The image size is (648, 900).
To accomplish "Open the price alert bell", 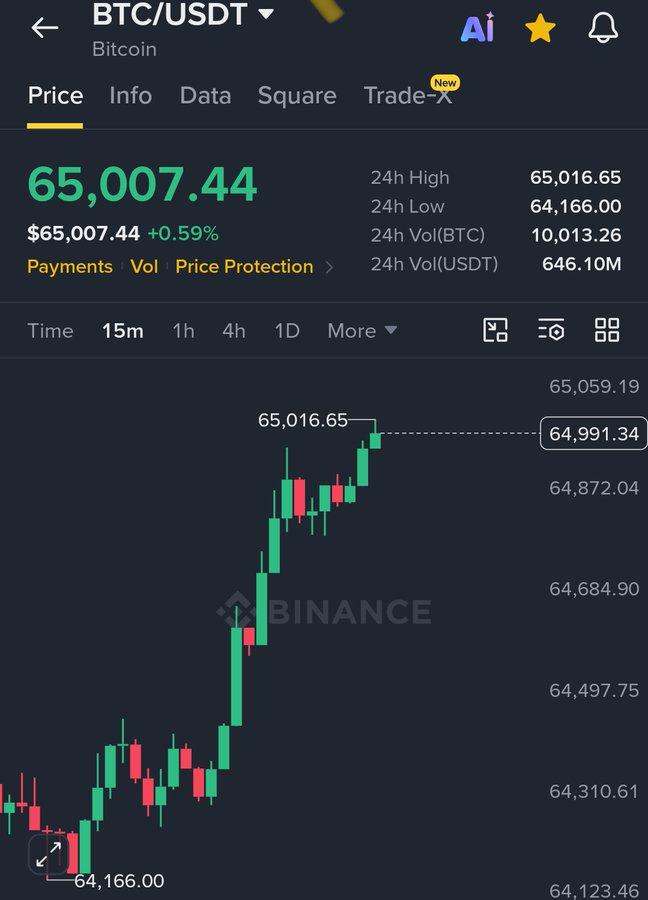I will point(603,28).
